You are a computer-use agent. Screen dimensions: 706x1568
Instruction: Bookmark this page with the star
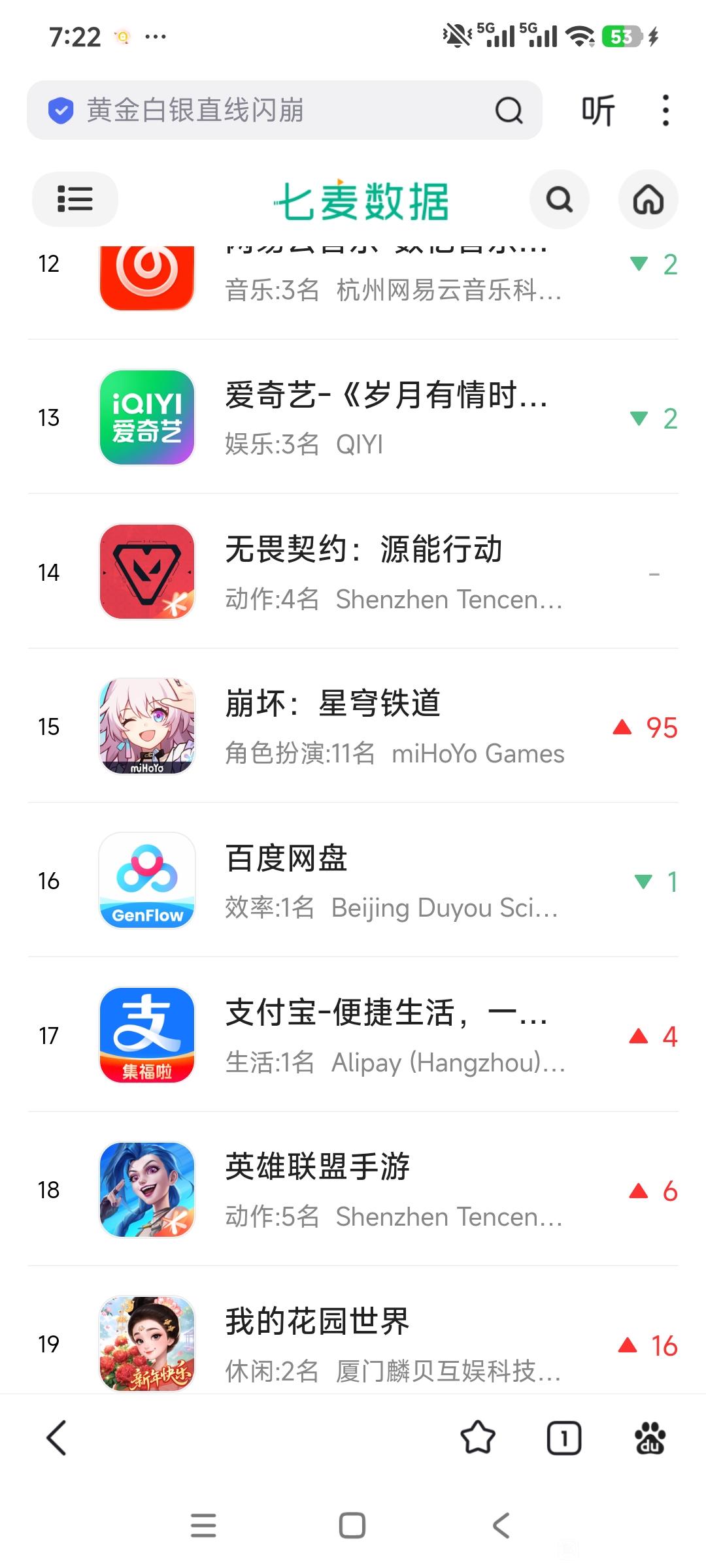pyautogui.click(x=478, y=1438)
